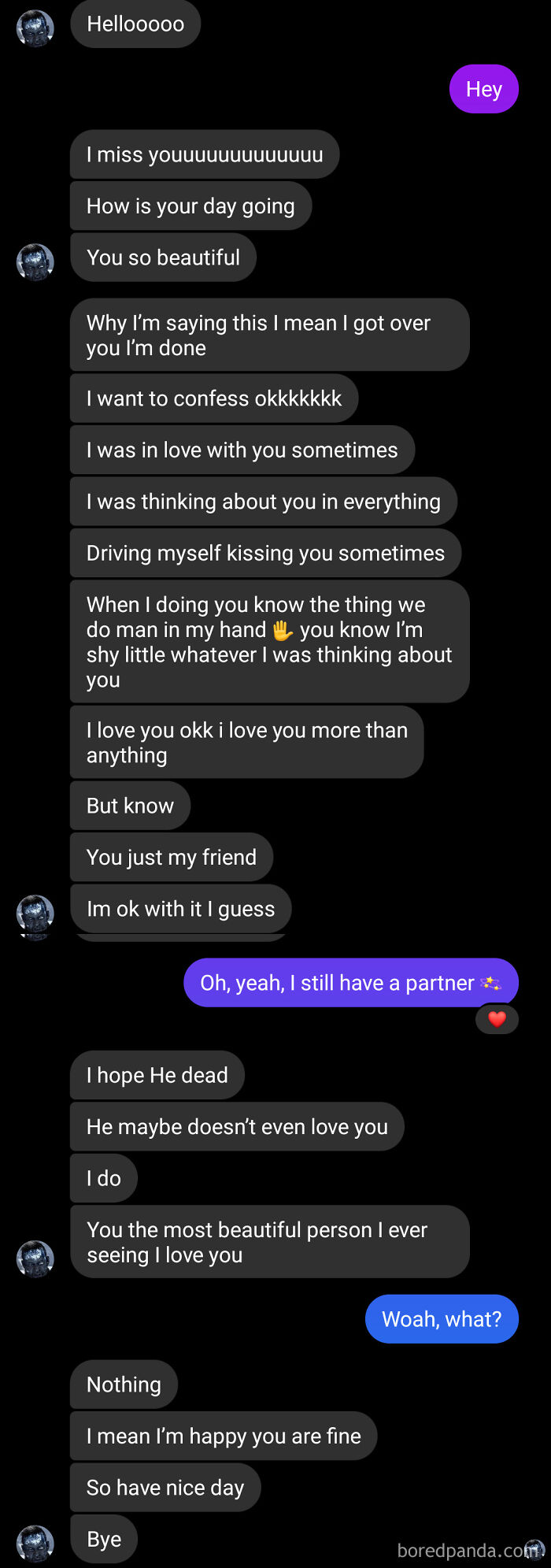551x1568 pixels.
Task: Open the profile picture beside the Bye message
Action: point(35,1543)
